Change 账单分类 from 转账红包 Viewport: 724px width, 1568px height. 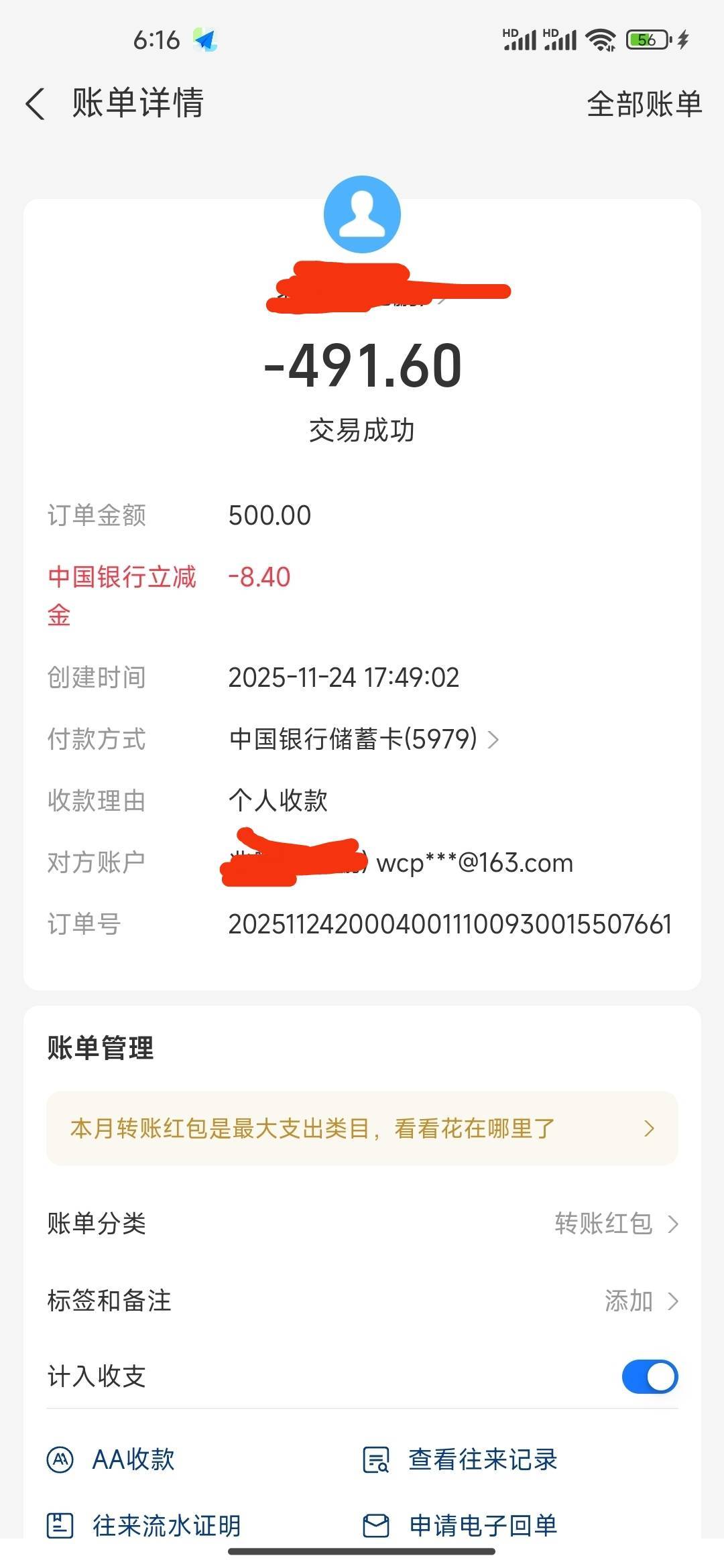pos(616,1224)
